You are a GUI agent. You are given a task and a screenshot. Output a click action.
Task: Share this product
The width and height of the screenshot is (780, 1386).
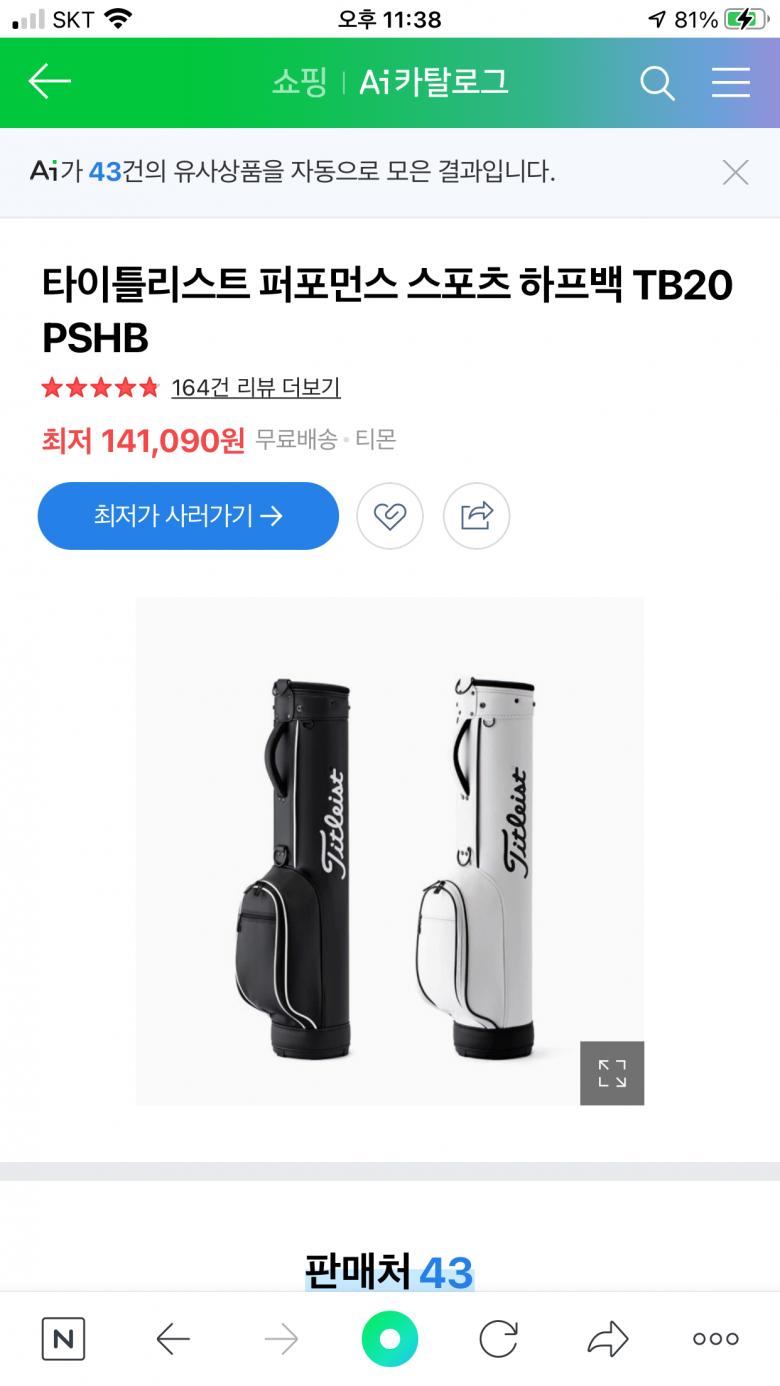click(x=477, y=516)
